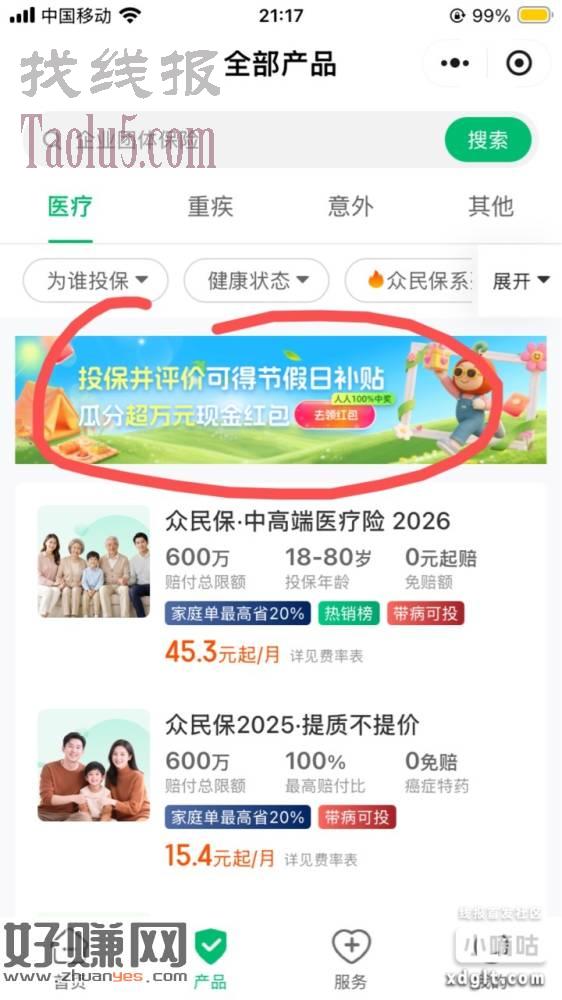Switch to the 意外 tab
This screenshot has height=1000, width=562.
[x=350, y=207]
